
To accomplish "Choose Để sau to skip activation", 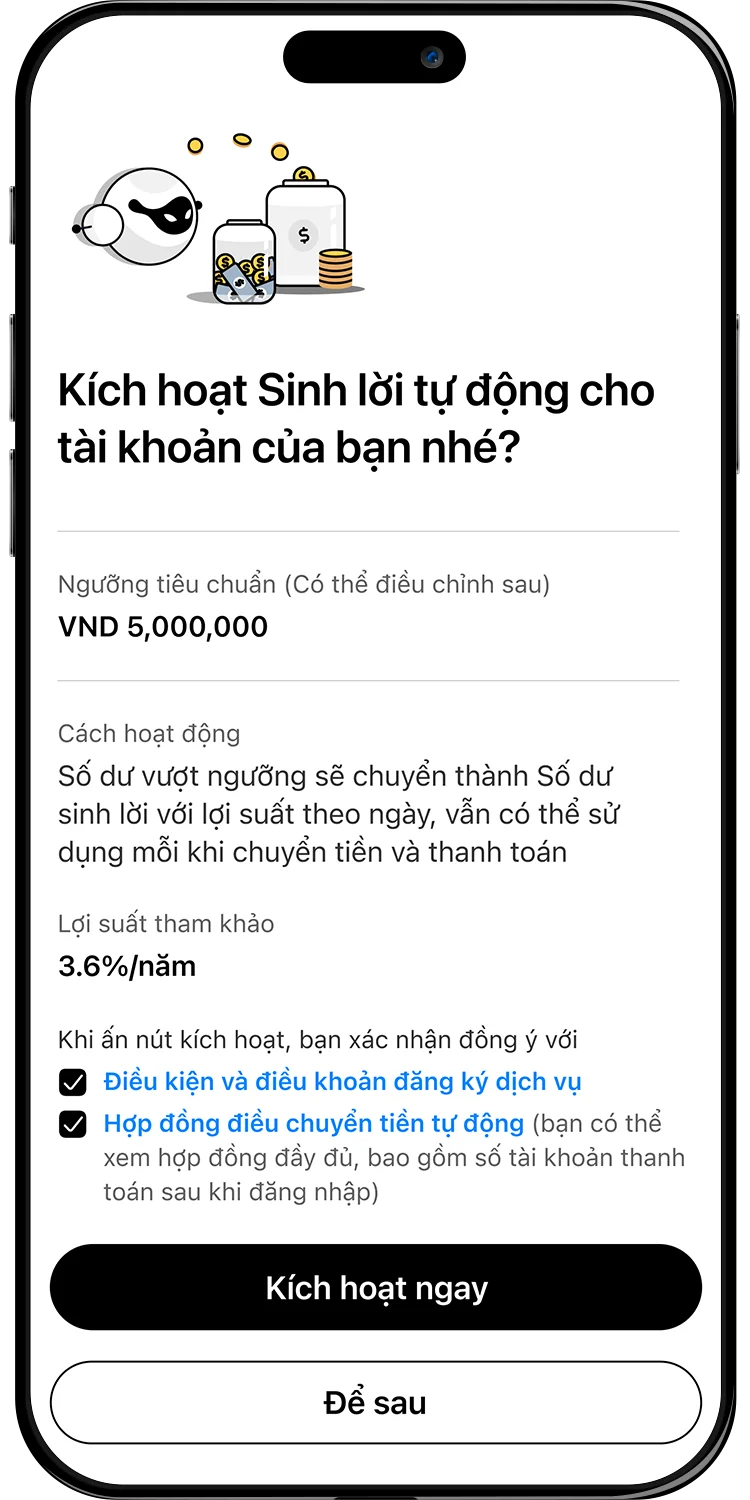I will tap(376, 1402).
